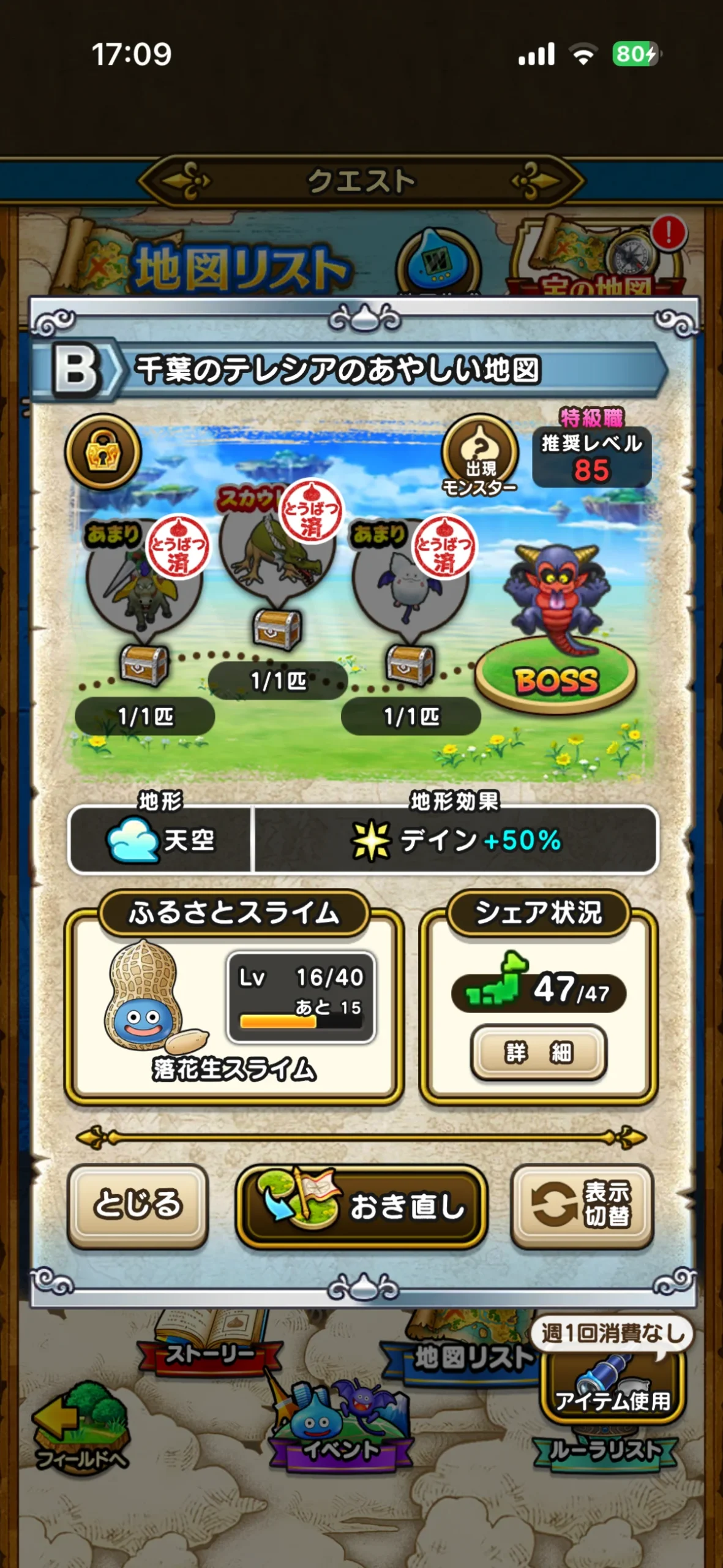Tap the gold padlock lock icon
Screen dimensions: 723x1568
tap(103, 453)
